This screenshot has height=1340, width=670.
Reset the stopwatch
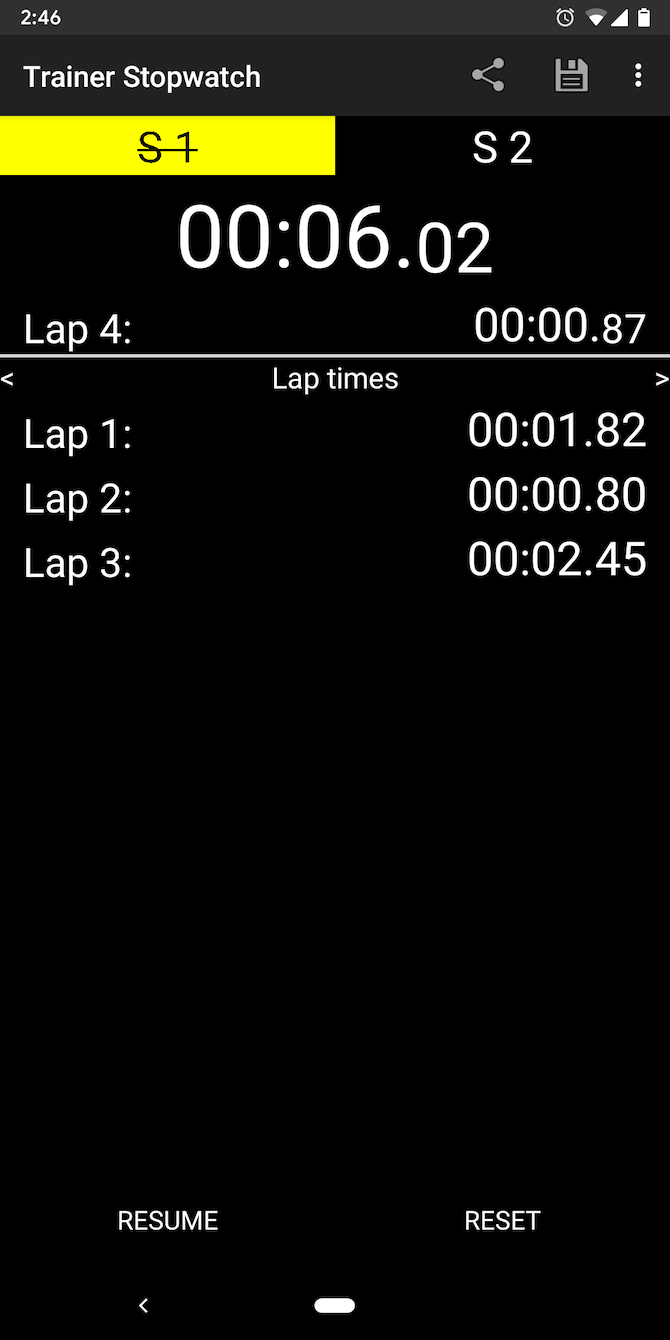click(502, 1220)
